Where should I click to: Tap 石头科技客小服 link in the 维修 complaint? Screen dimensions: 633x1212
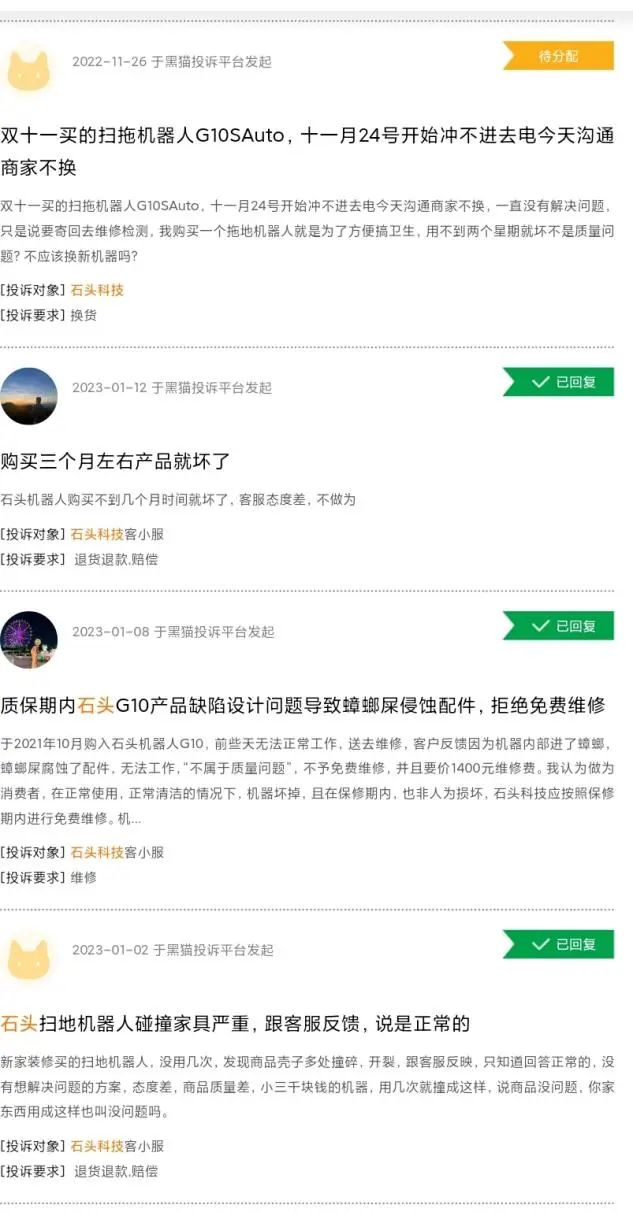click(116, 852)
